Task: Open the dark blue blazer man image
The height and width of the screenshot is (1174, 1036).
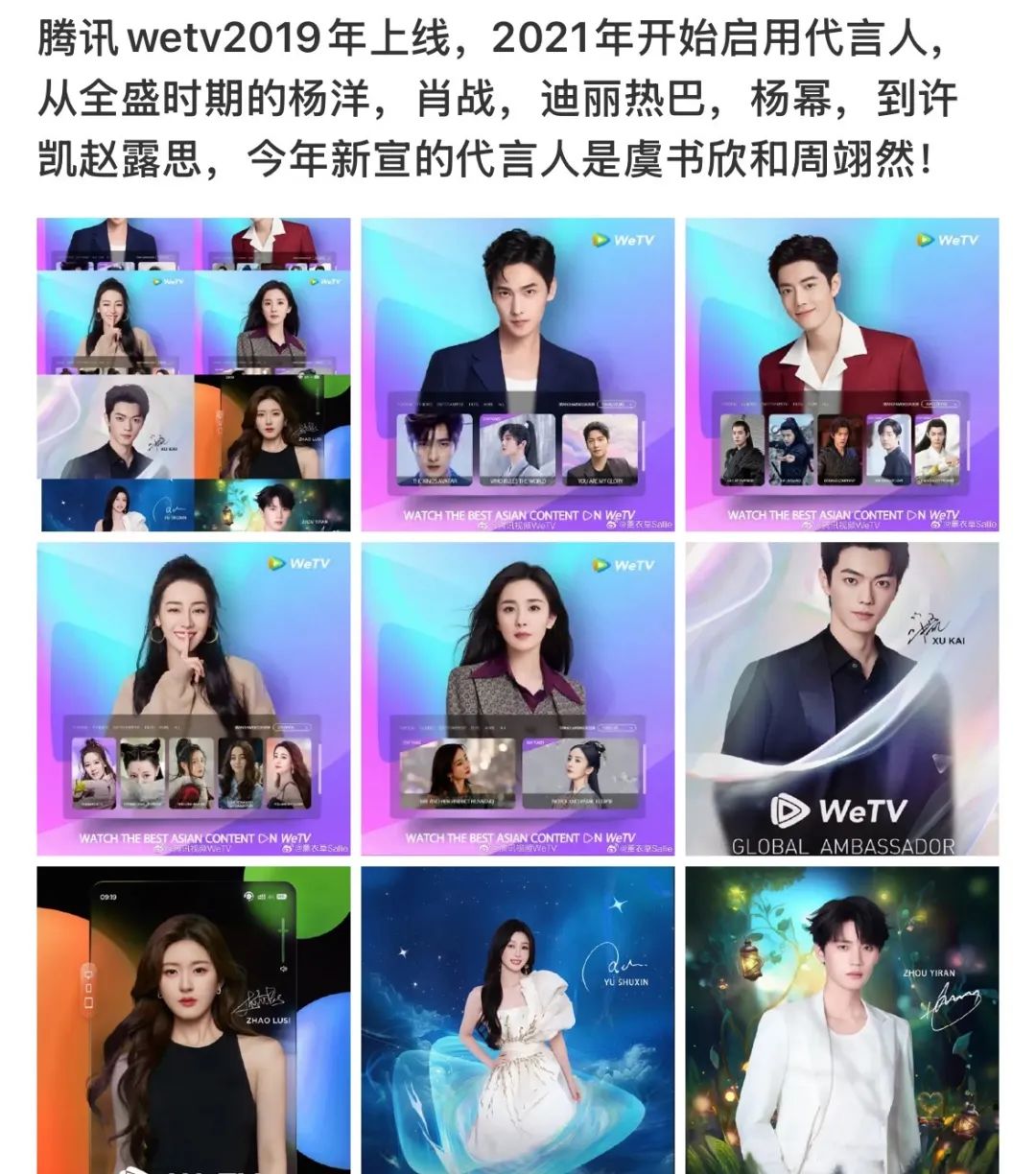Action: point(517,374)
